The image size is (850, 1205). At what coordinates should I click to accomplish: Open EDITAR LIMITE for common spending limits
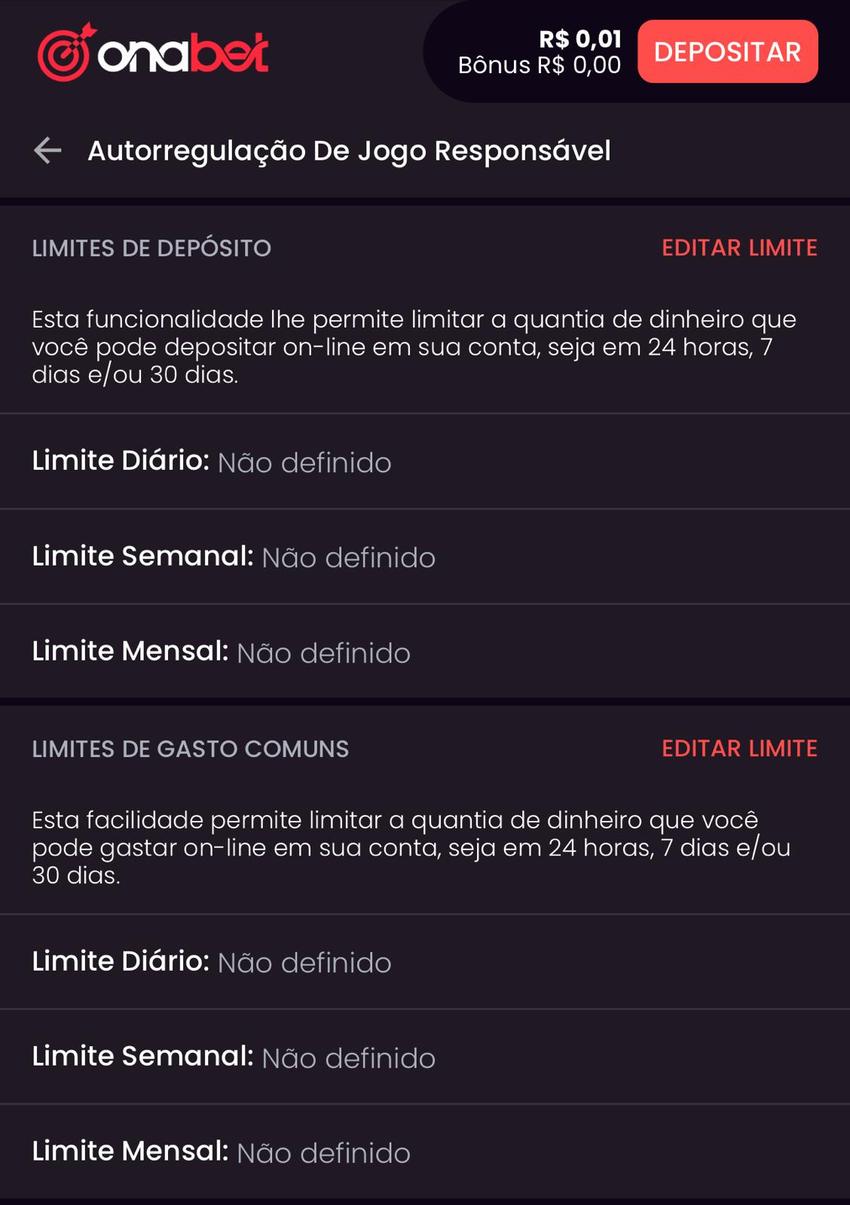739,748
